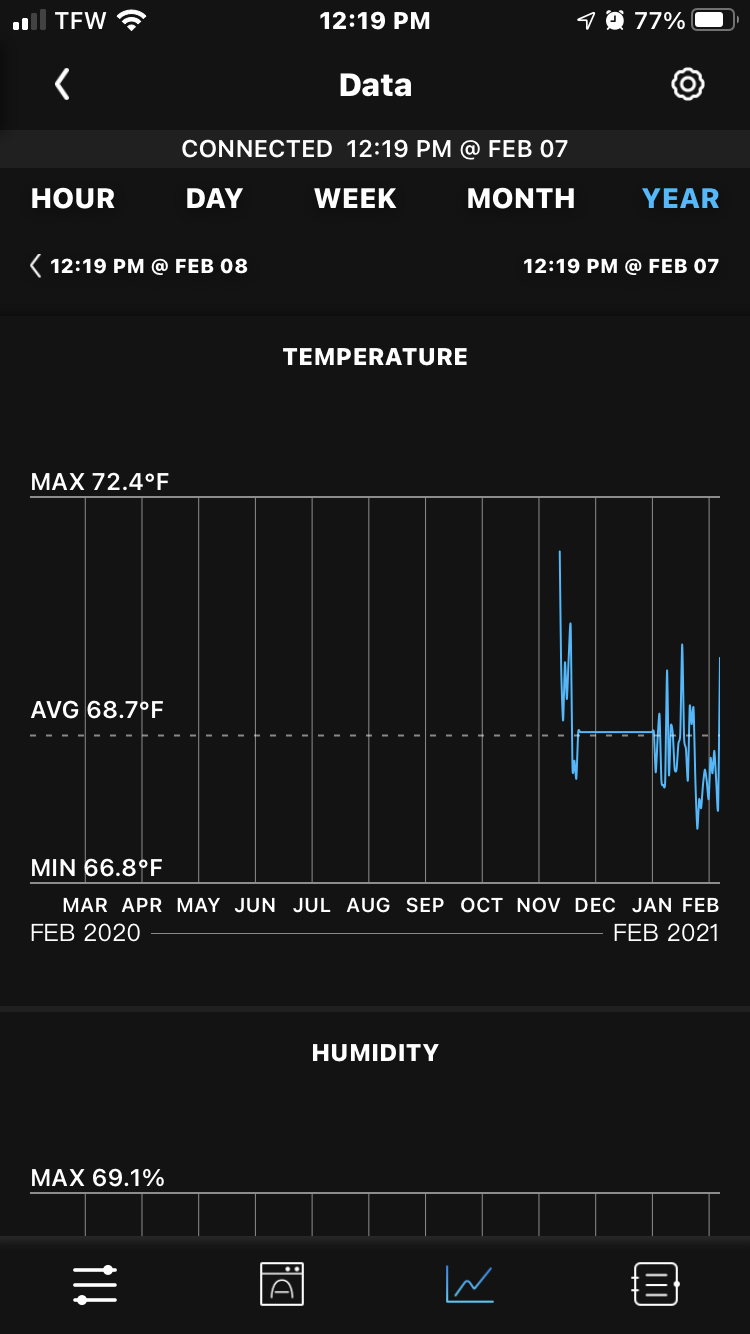Open the controls sliders tab
The image size is (750, 1334).
(95, 1284)
